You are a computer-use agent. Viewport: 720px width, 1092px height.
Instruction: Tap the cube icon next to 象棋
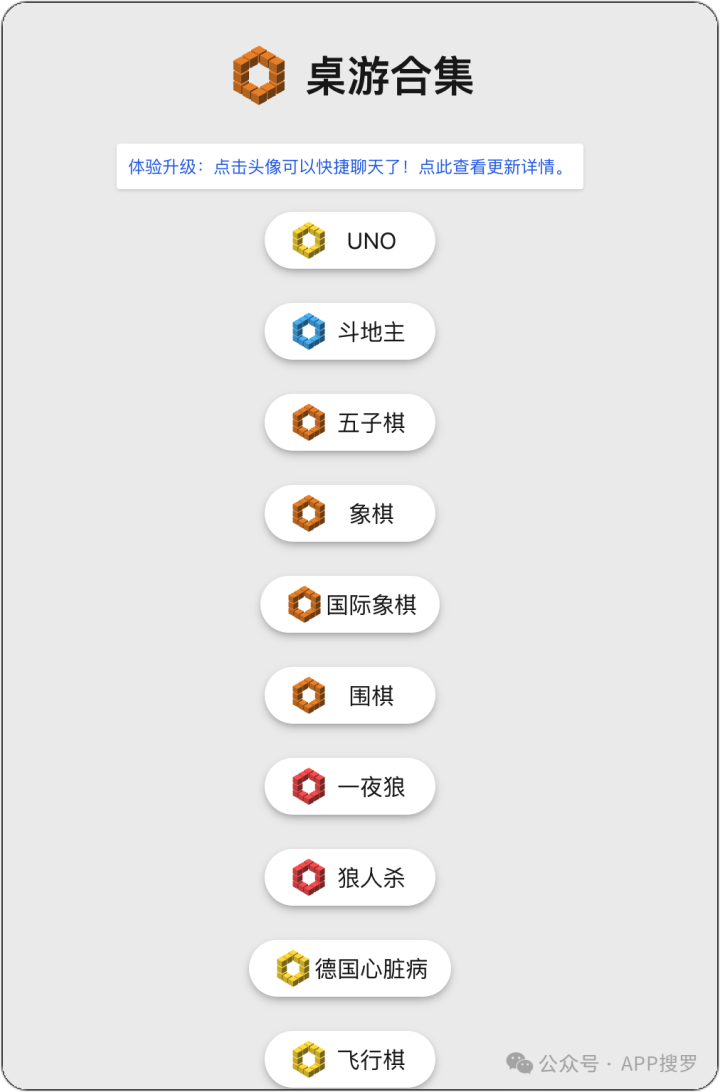[x=310, y=513]
